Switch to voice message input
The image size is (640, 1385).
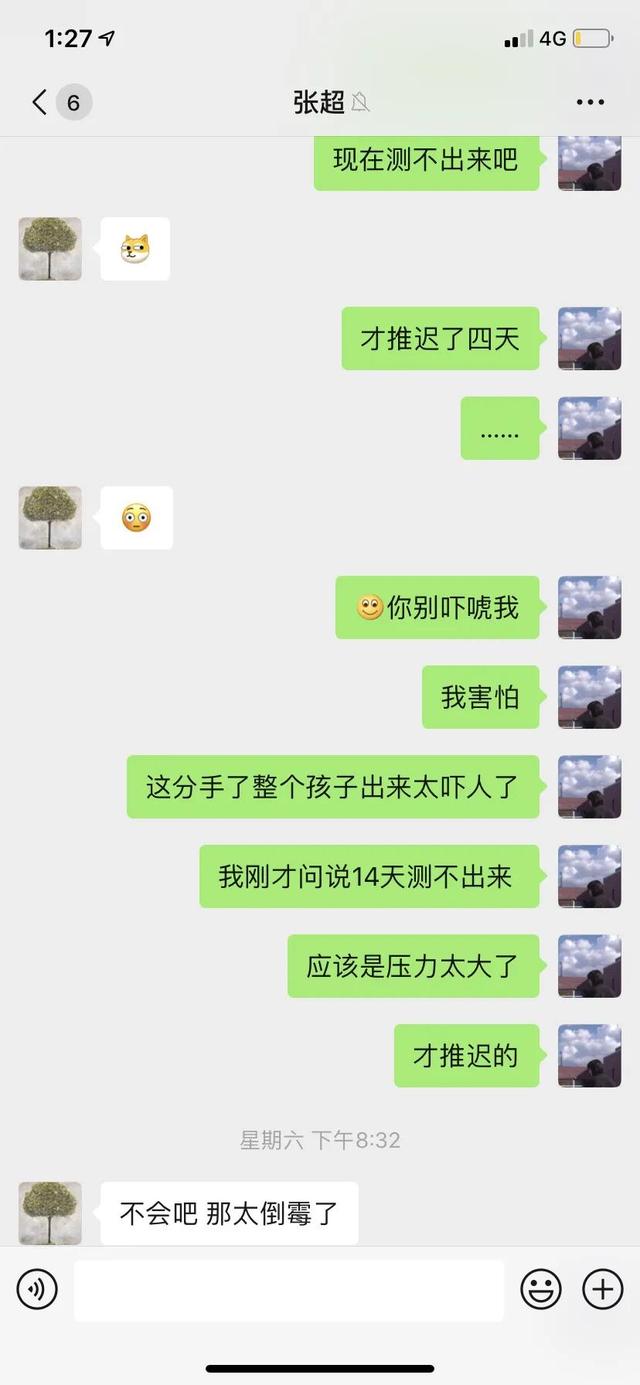[37, 1290]
